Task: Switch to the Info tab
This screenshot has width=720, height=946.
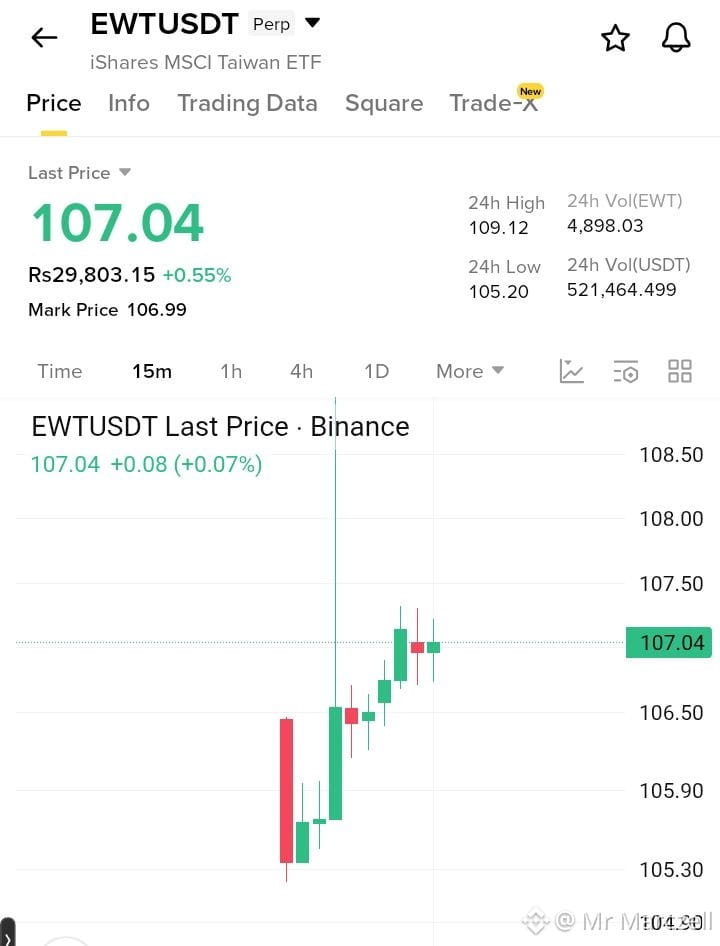Action: pyautogui.click(x=129, y=103)
